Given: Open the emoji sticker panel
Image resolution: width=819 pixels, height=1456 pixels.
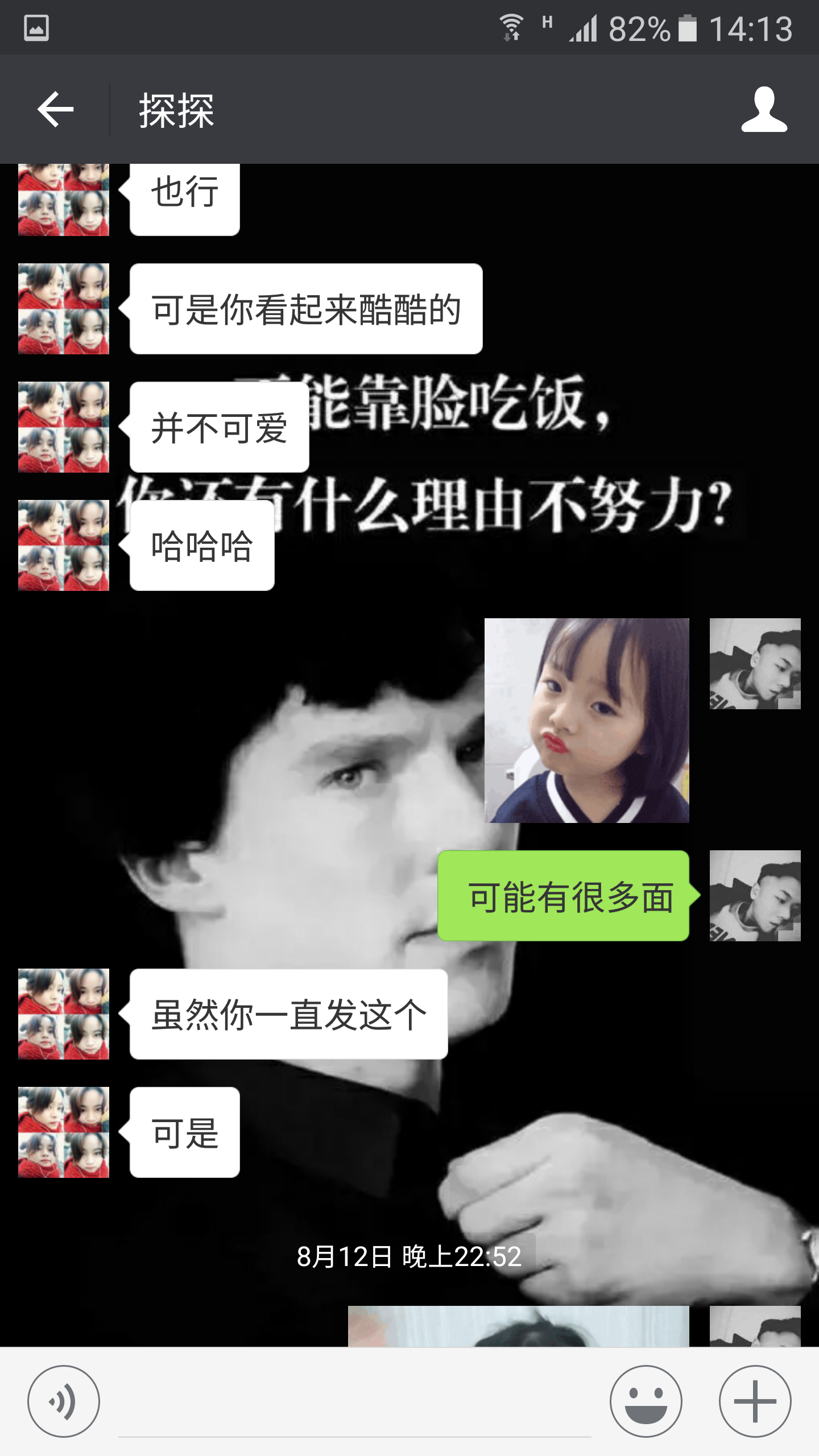Looking at the screenshot, I should (x=646, y=1401).
